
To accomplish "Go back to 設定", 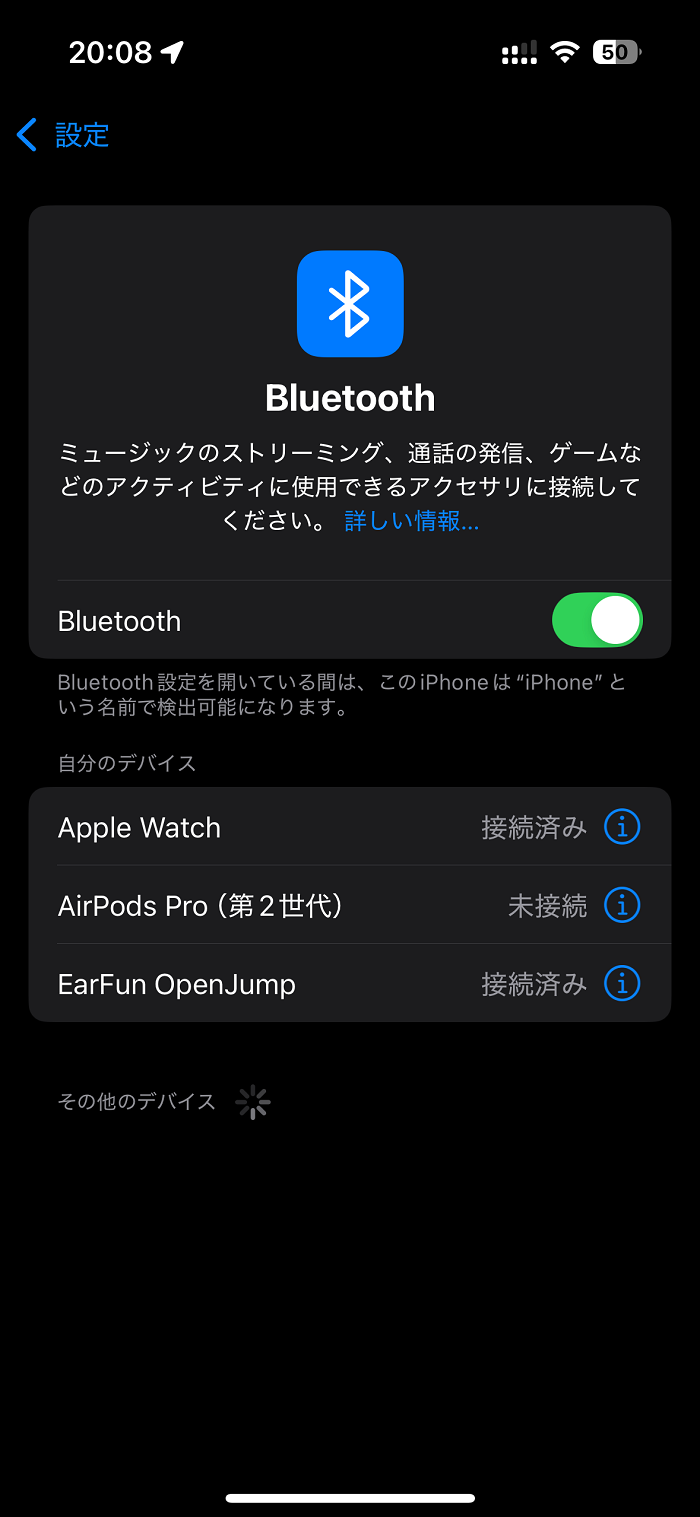I will pyautogui.click(x=62, y=135).
